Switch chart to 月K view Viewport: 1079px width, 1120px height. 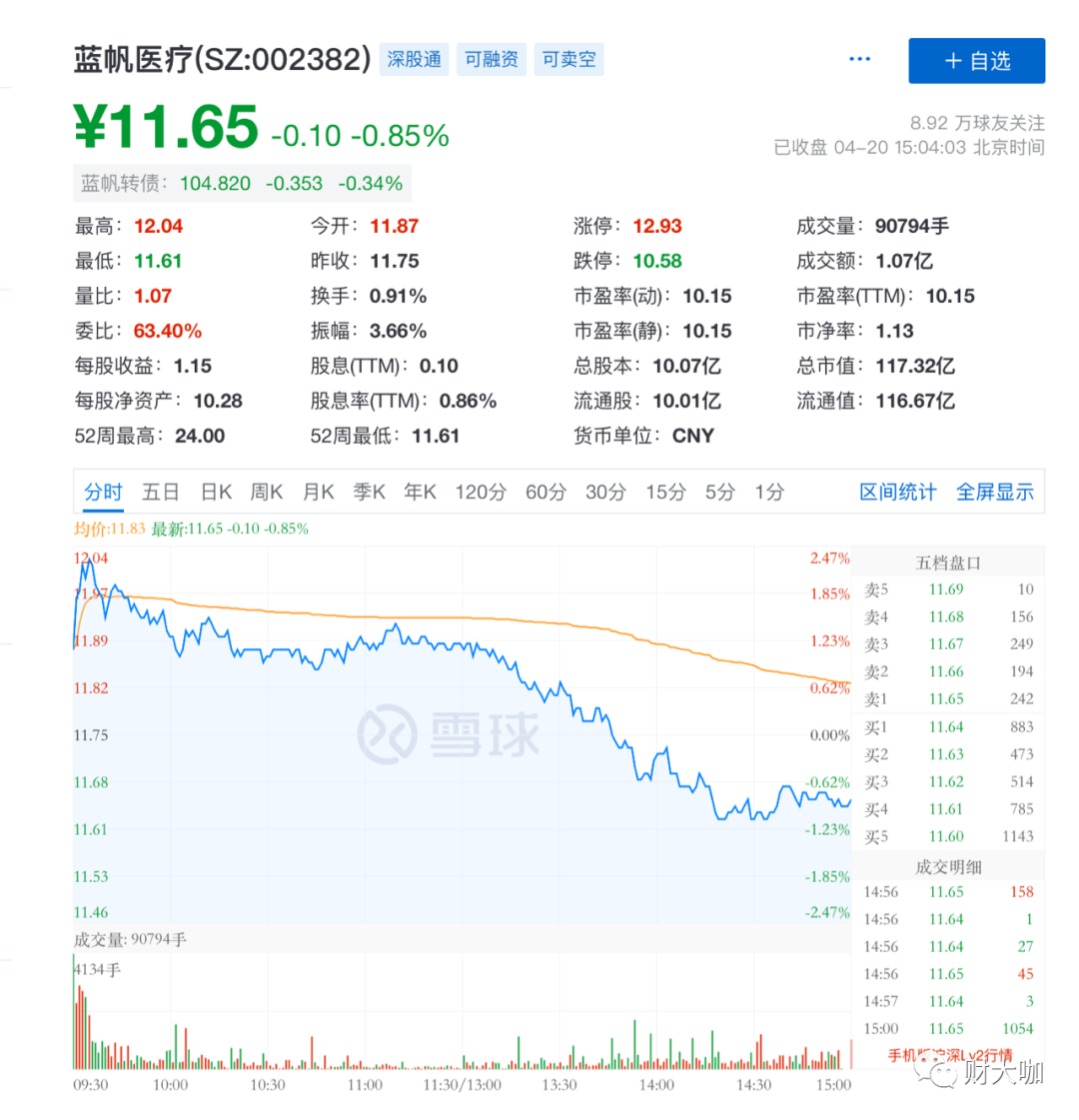tap(319, 493)
